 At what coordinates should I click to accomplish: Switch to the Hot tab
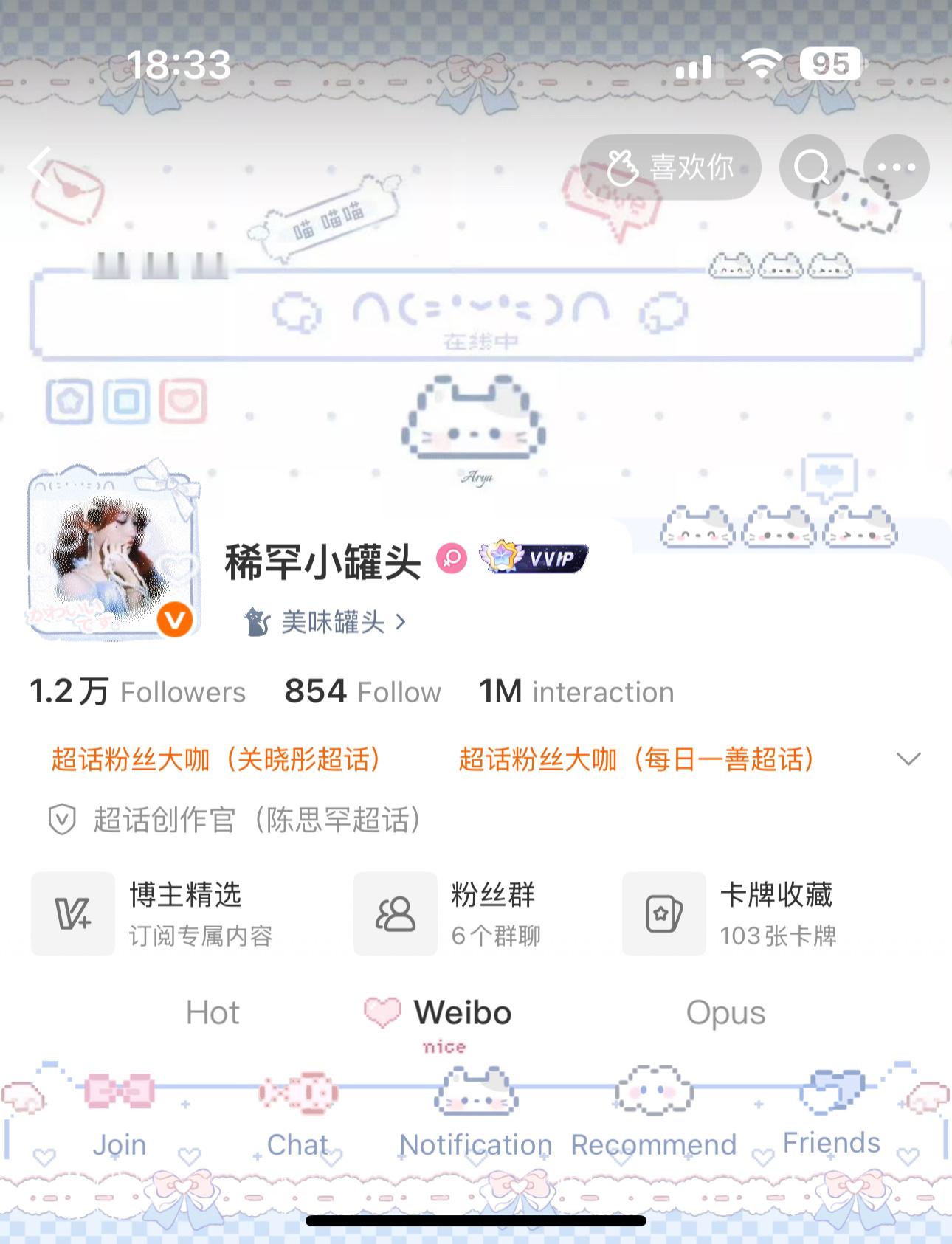212,1013
